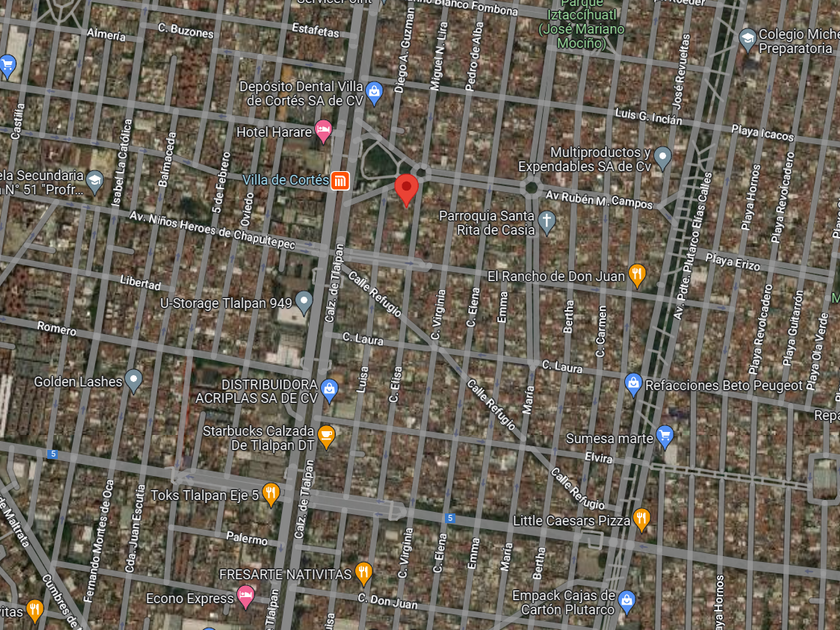Viewport: 840px width, 630px height.
Task: Tap Multiproductos y Expendables SA de Cv marker
Action: [x=663, y=159]
